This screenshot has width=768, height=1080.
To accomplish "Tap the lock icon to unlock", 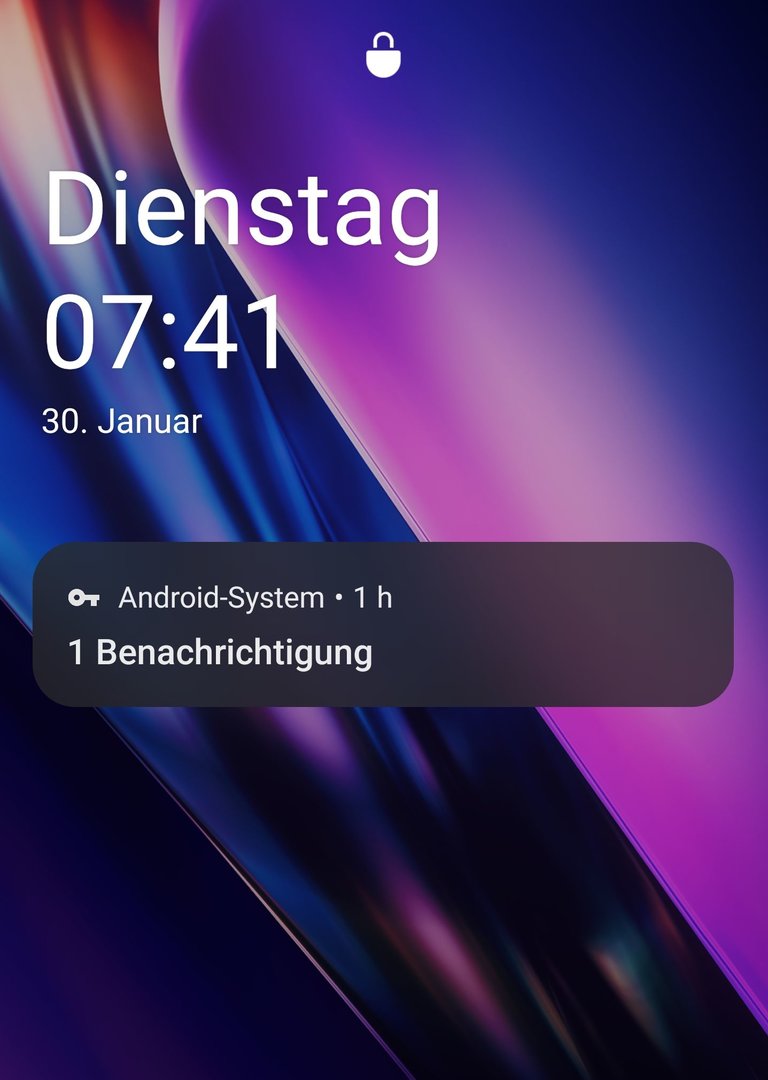I will (383, 54).
